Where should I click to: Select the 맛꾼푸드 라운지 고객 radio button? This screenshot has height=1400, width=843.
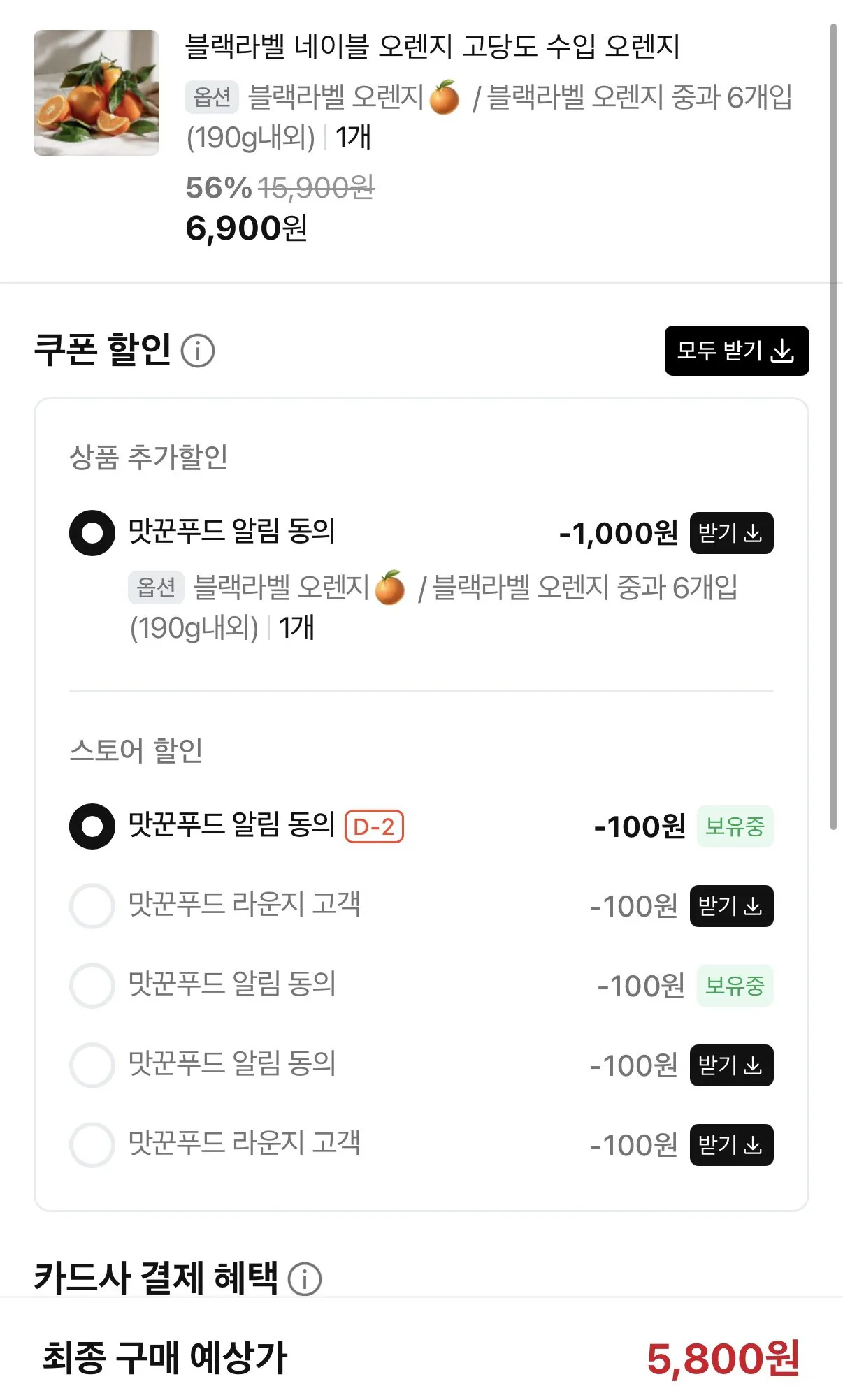tap(92, 907)
